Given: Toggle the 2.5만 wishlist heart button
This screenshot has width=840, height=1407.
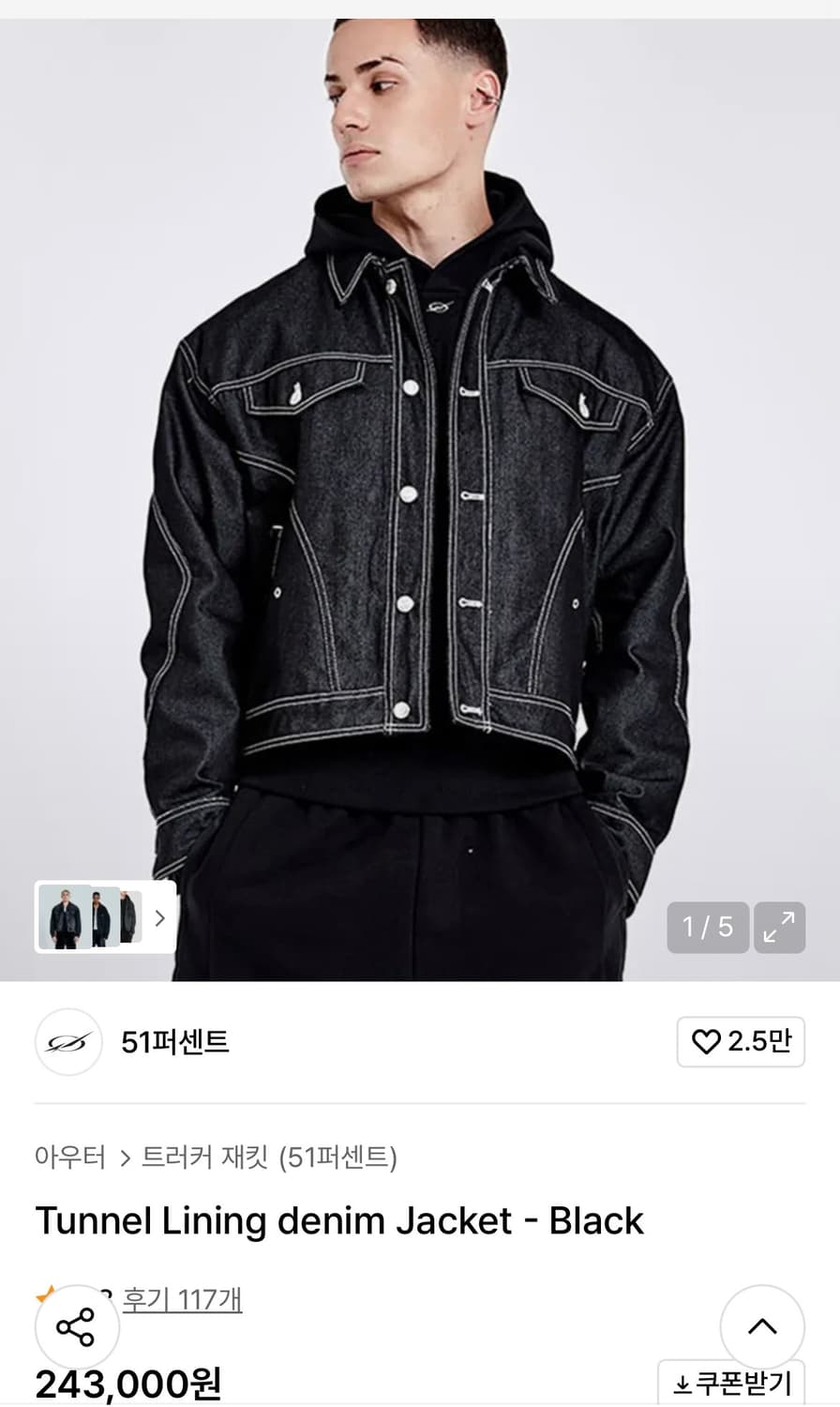Looking at the screenshot, I should 741,1042.
